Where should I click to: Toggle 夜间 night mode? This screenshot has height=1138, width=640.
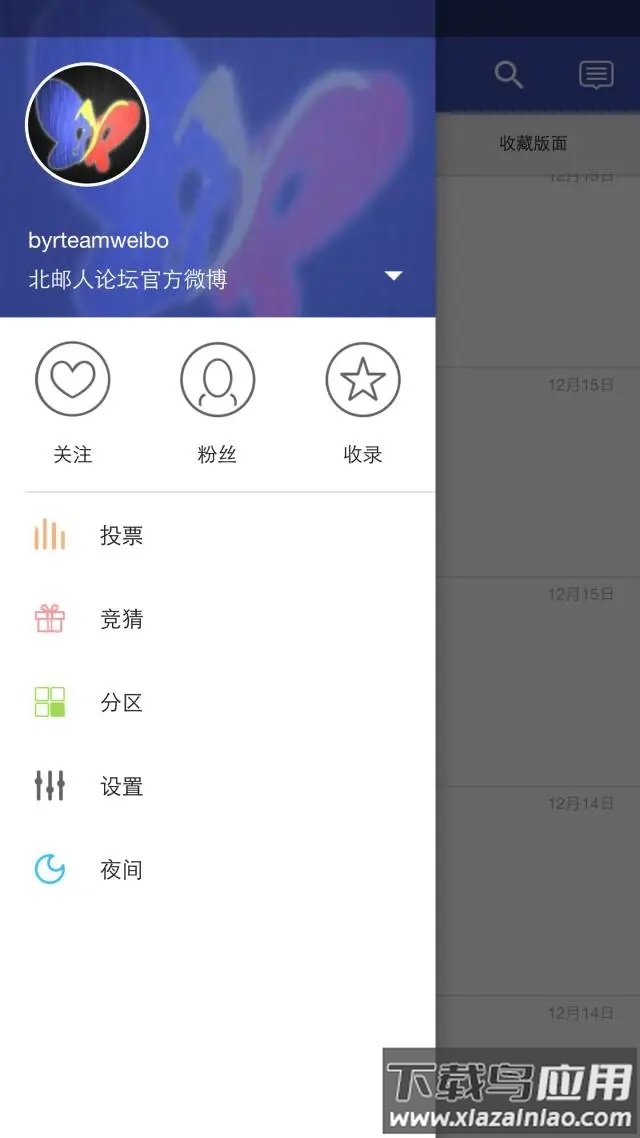click(120, 870)
